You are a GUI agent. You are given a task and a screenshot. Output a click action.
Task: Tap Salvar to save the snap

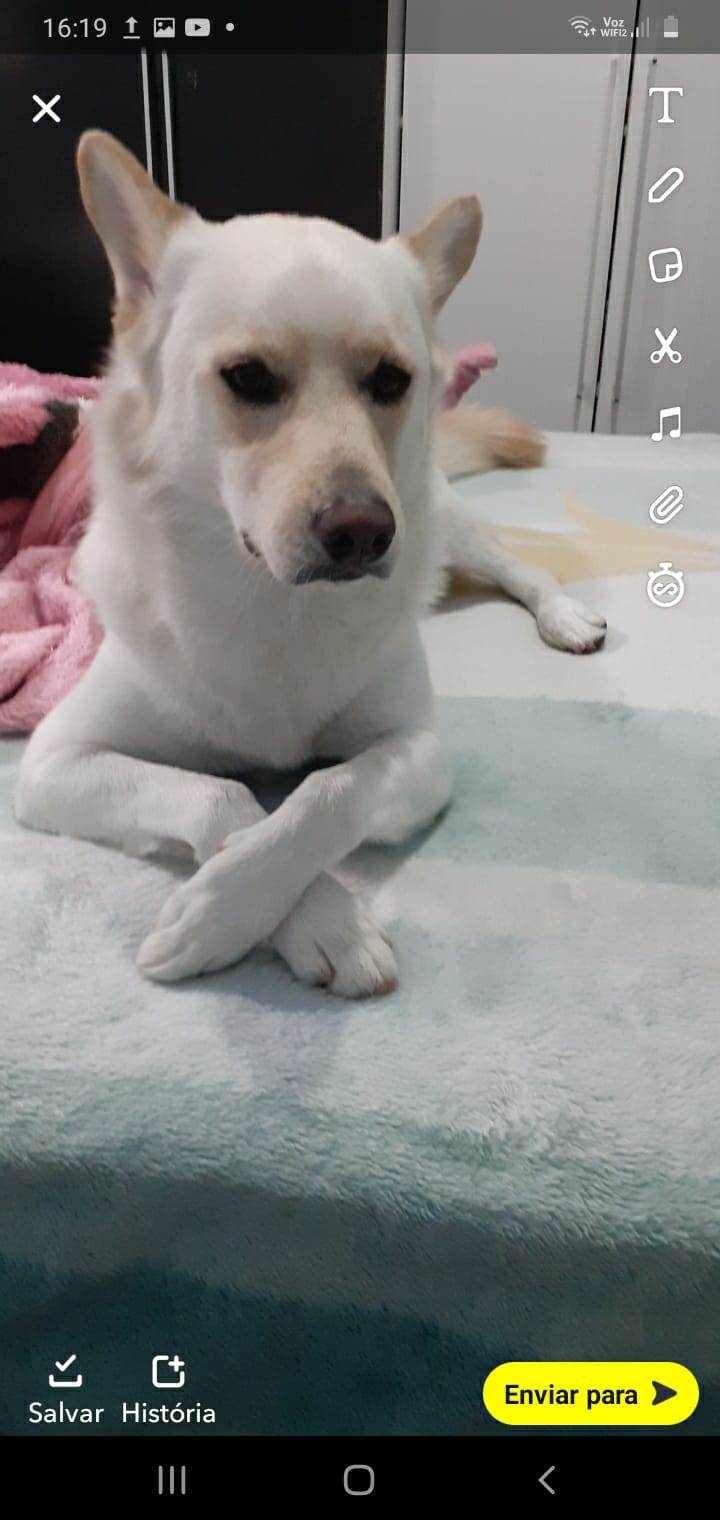[x=66, y=1389]
